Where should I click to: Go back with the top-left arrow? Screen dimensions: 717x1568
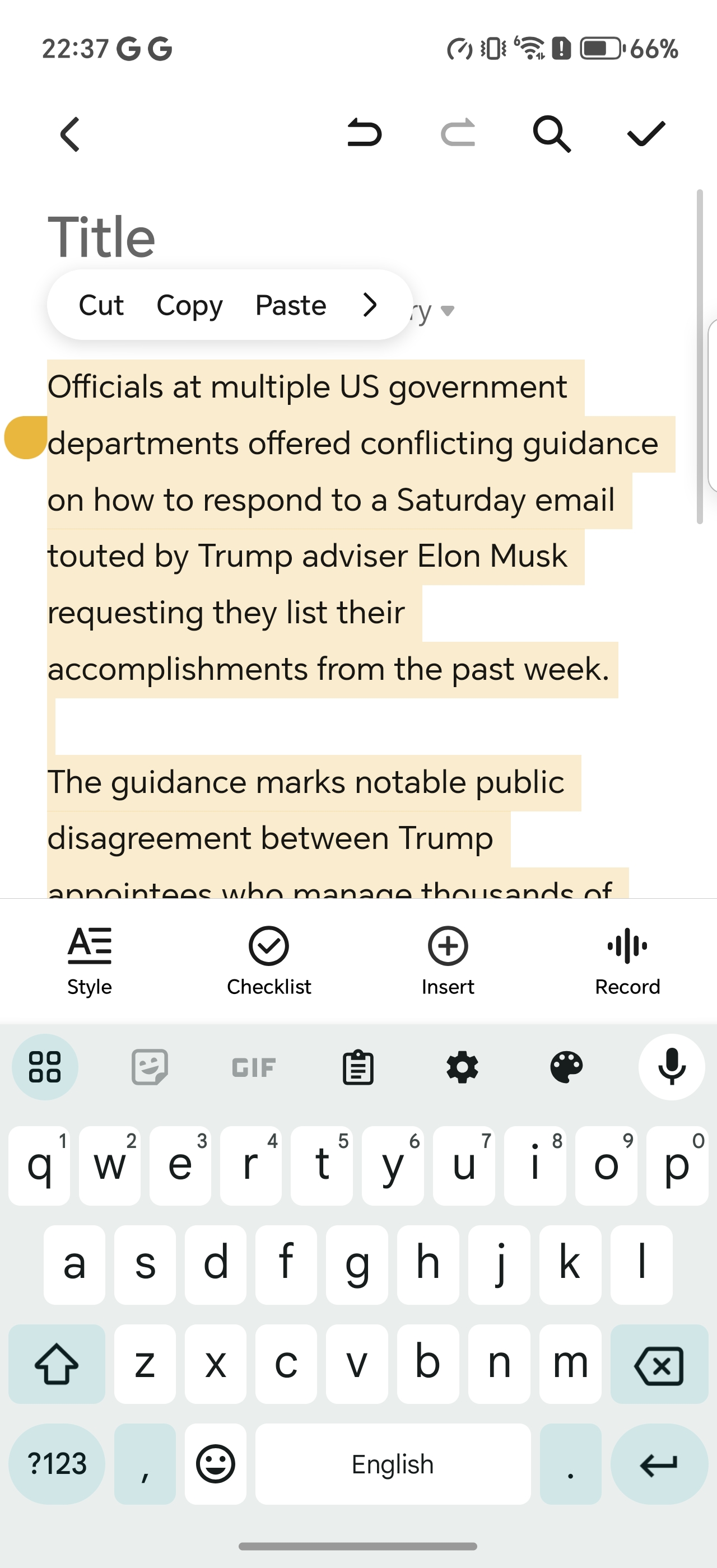[x=70, y=134]
